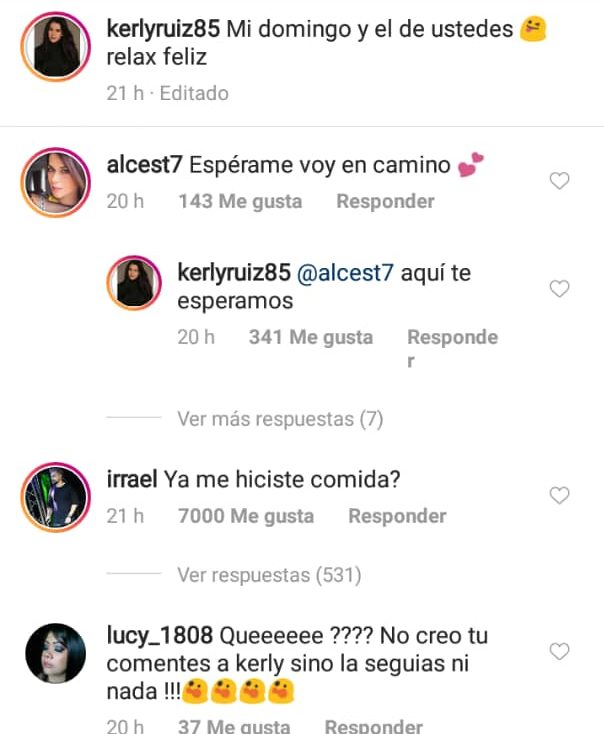Expand Ver más respuestas (7)
Viewport: 604px width, 734px height.
click(x=280, y=419)
